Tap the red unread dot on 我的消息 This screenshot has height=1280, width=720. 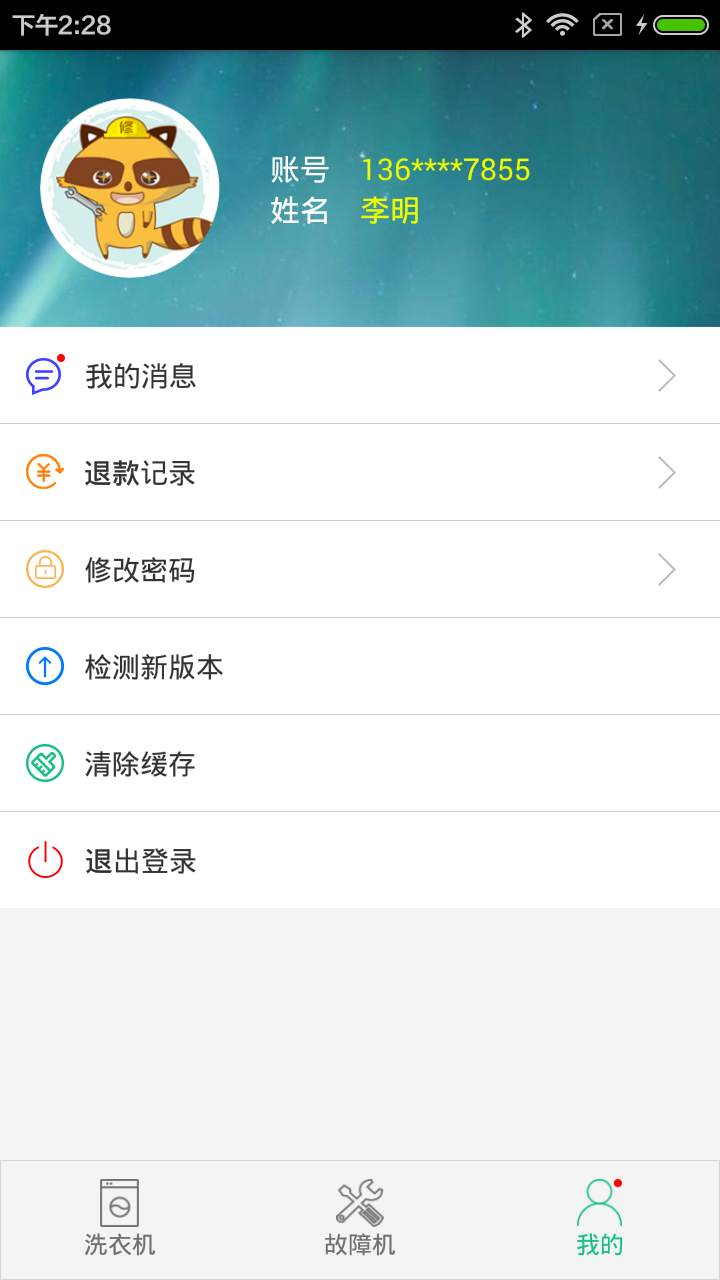coord(60,356)
